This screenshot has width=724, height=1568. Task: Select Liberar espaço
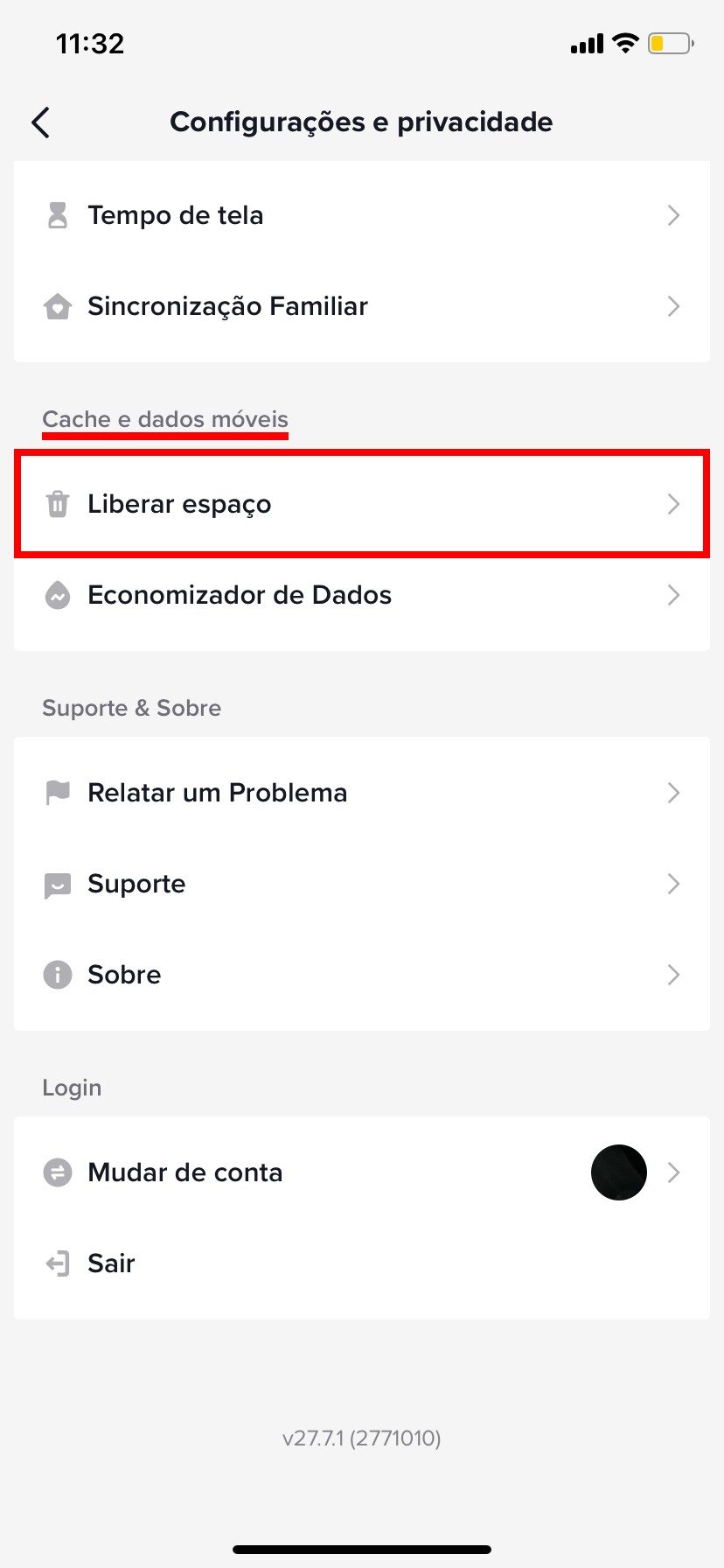pos(360,504)
